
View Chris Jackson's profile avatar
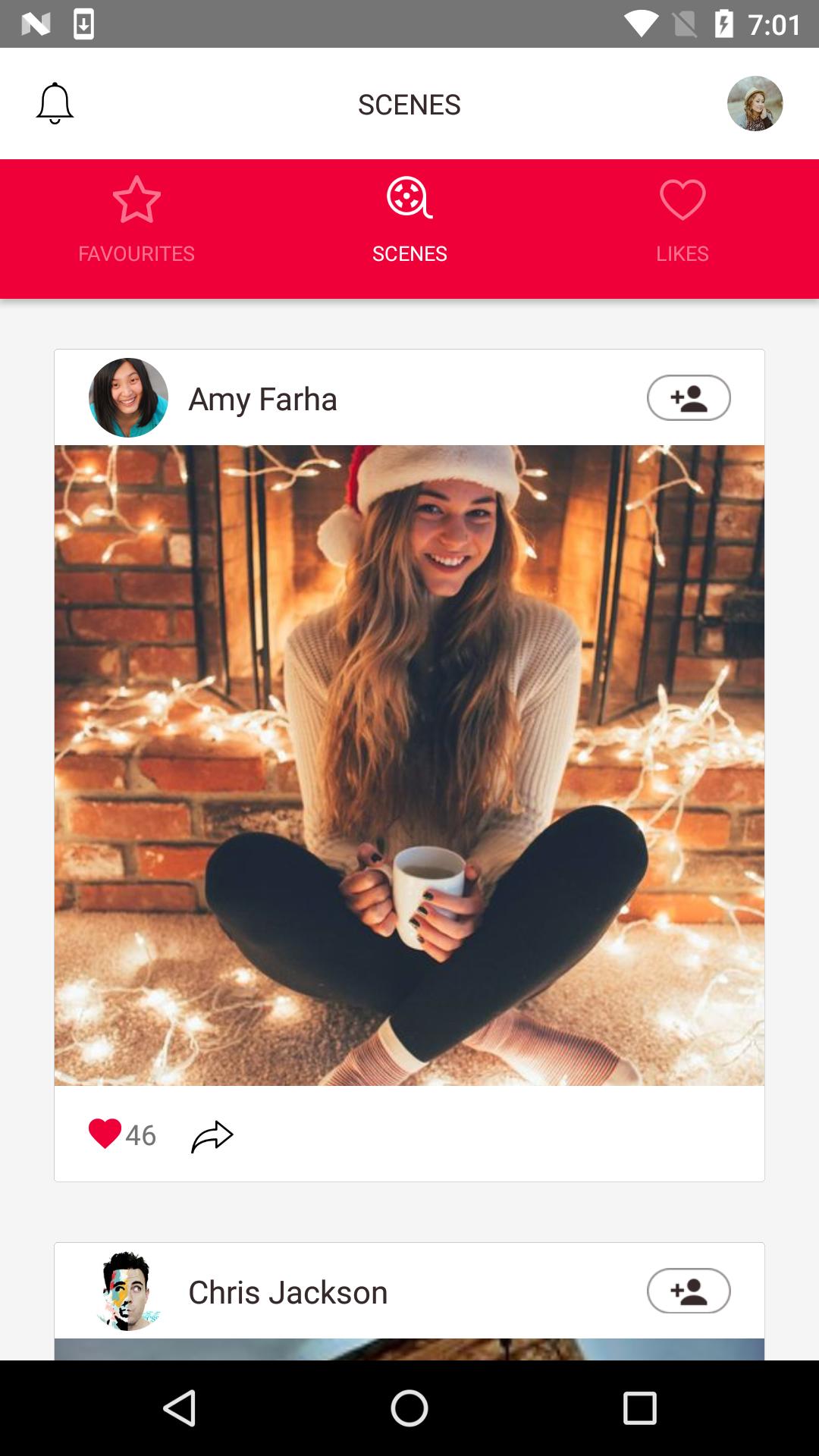[129, 1292]
